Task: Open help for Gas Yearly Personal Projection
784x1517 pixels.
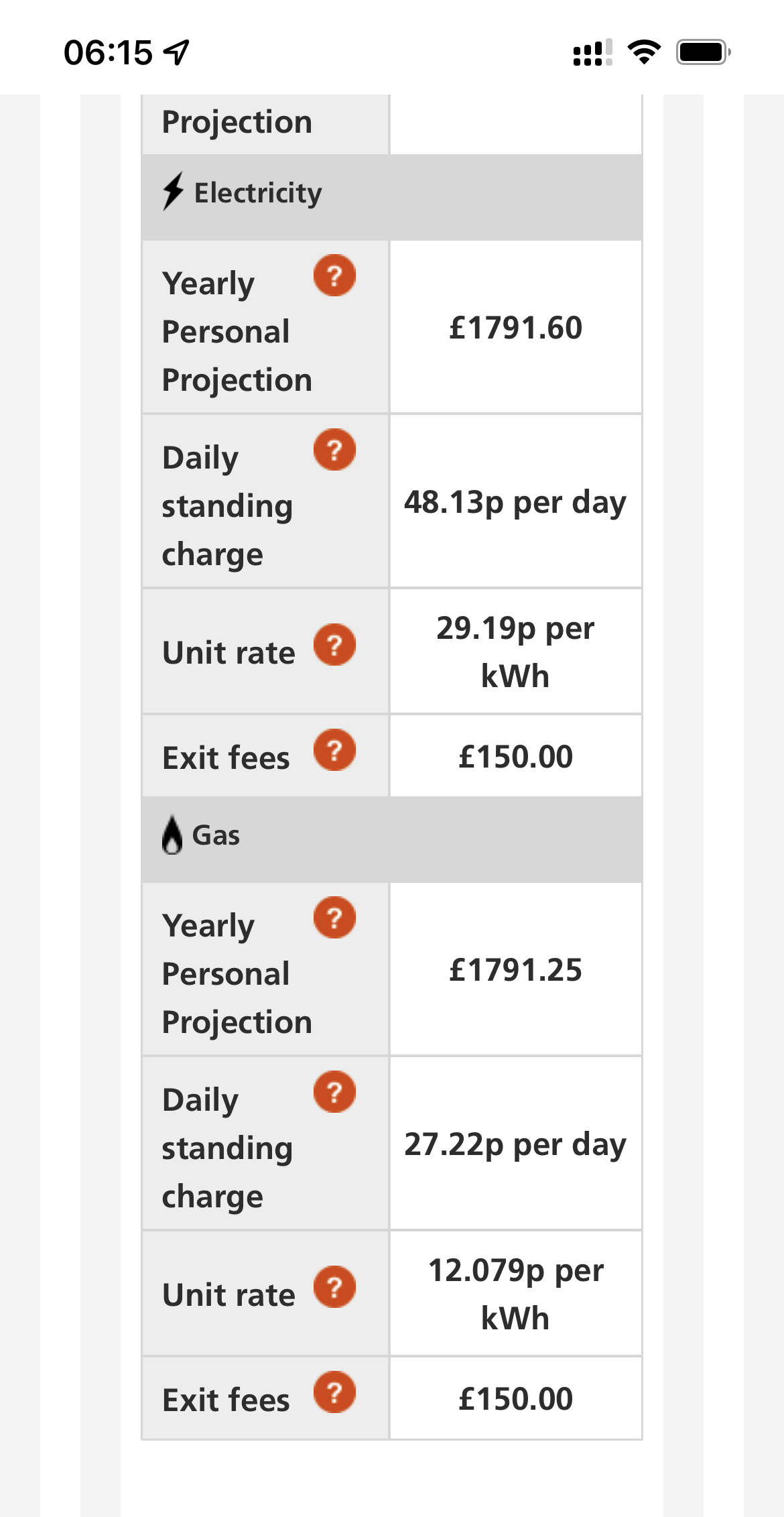Action: click(334, 918)
